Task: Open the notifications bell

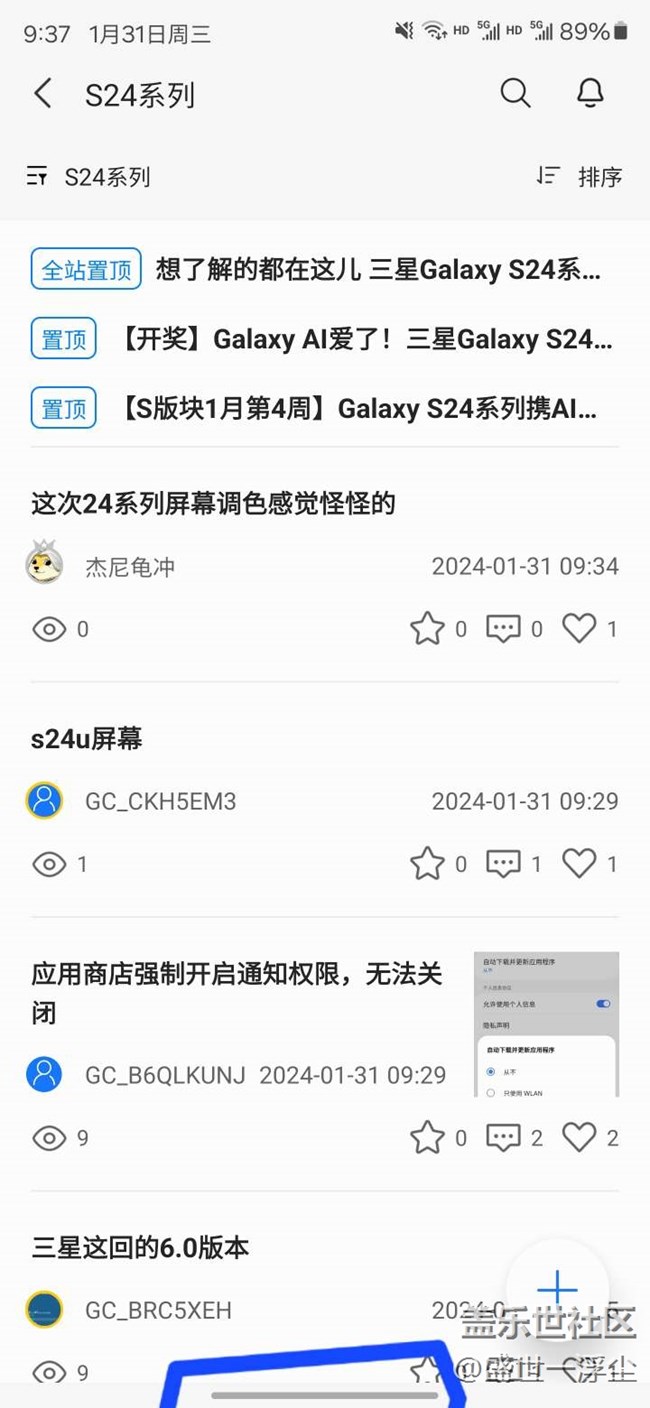Action: pos(590,93)
